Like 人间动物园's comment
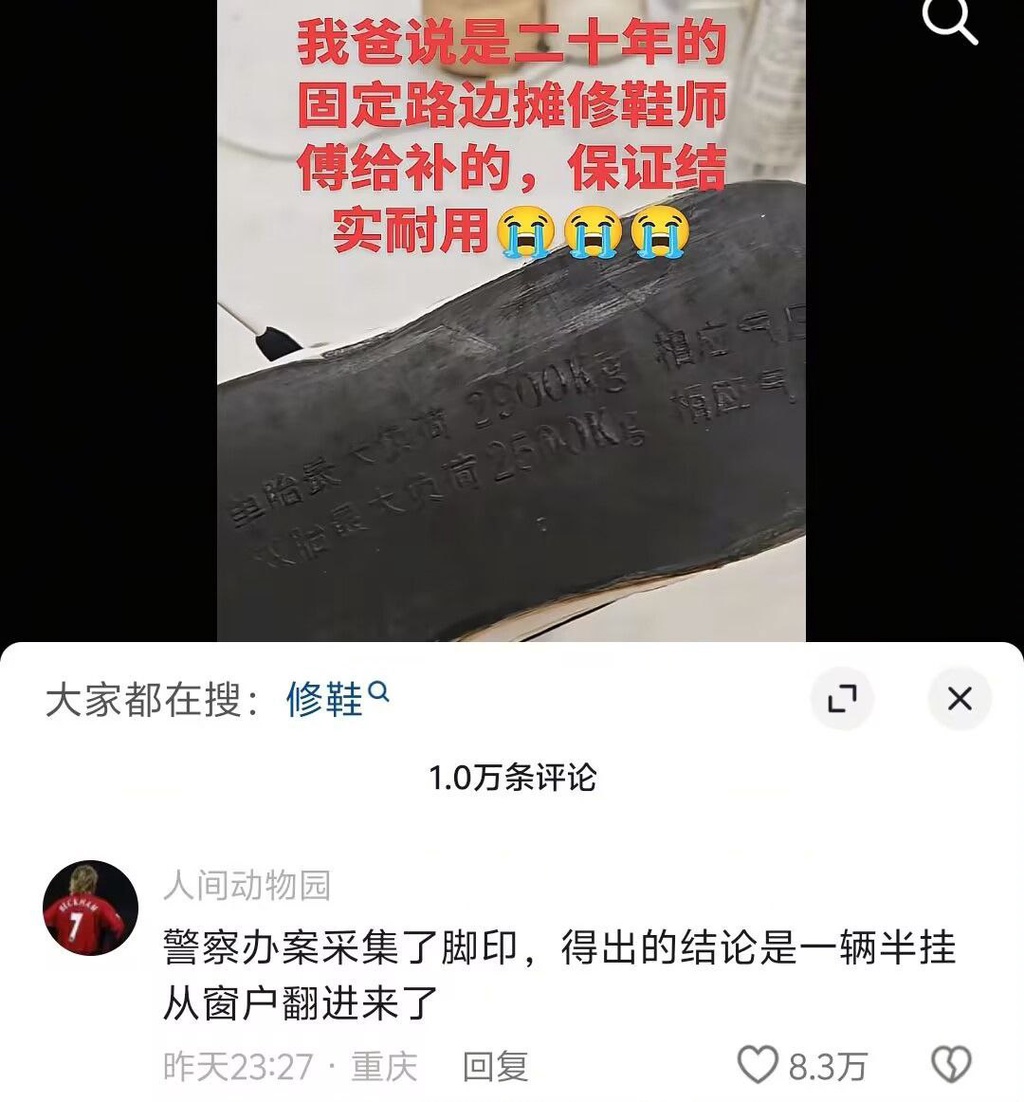 coord(758,1066)
